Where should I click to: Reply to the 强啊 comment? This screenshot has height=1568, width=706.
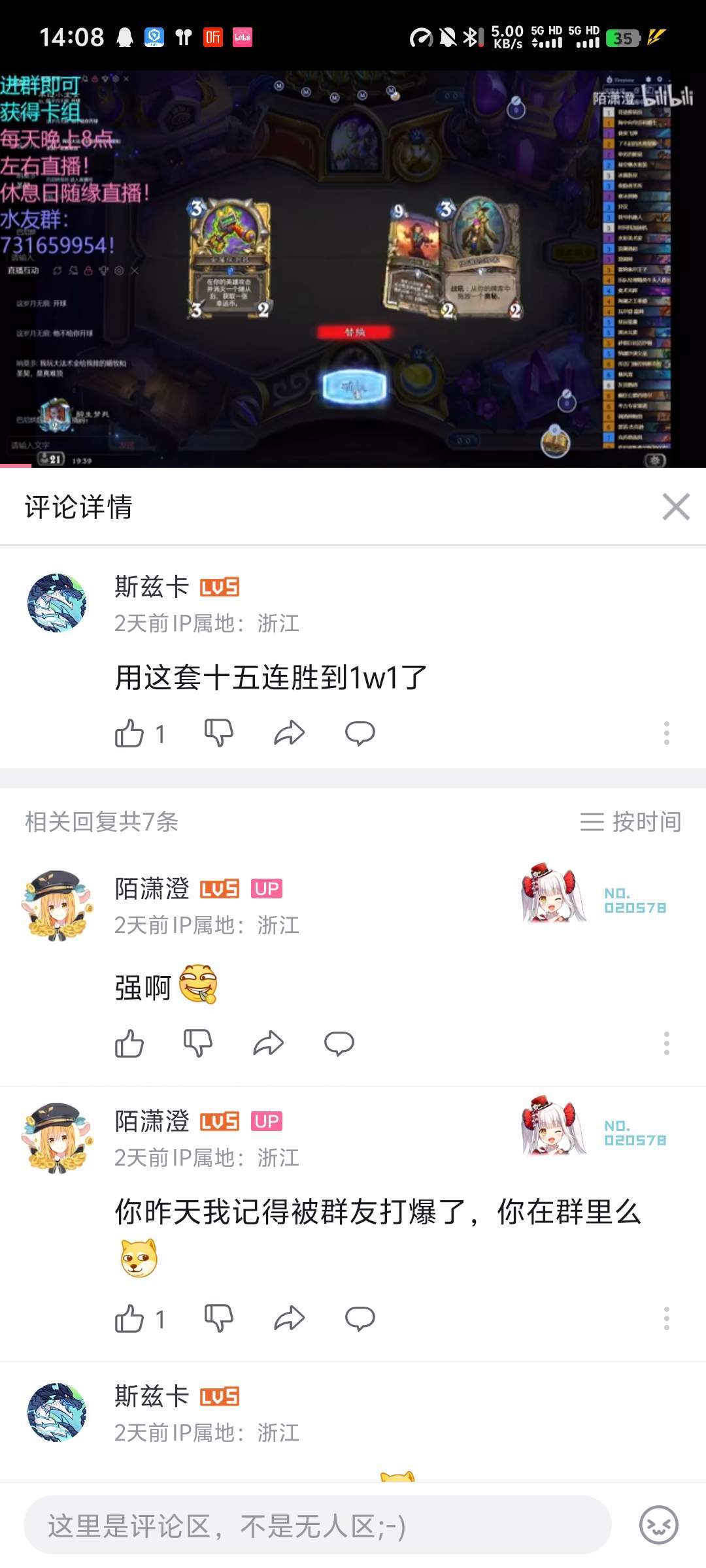click(339, 1043)
